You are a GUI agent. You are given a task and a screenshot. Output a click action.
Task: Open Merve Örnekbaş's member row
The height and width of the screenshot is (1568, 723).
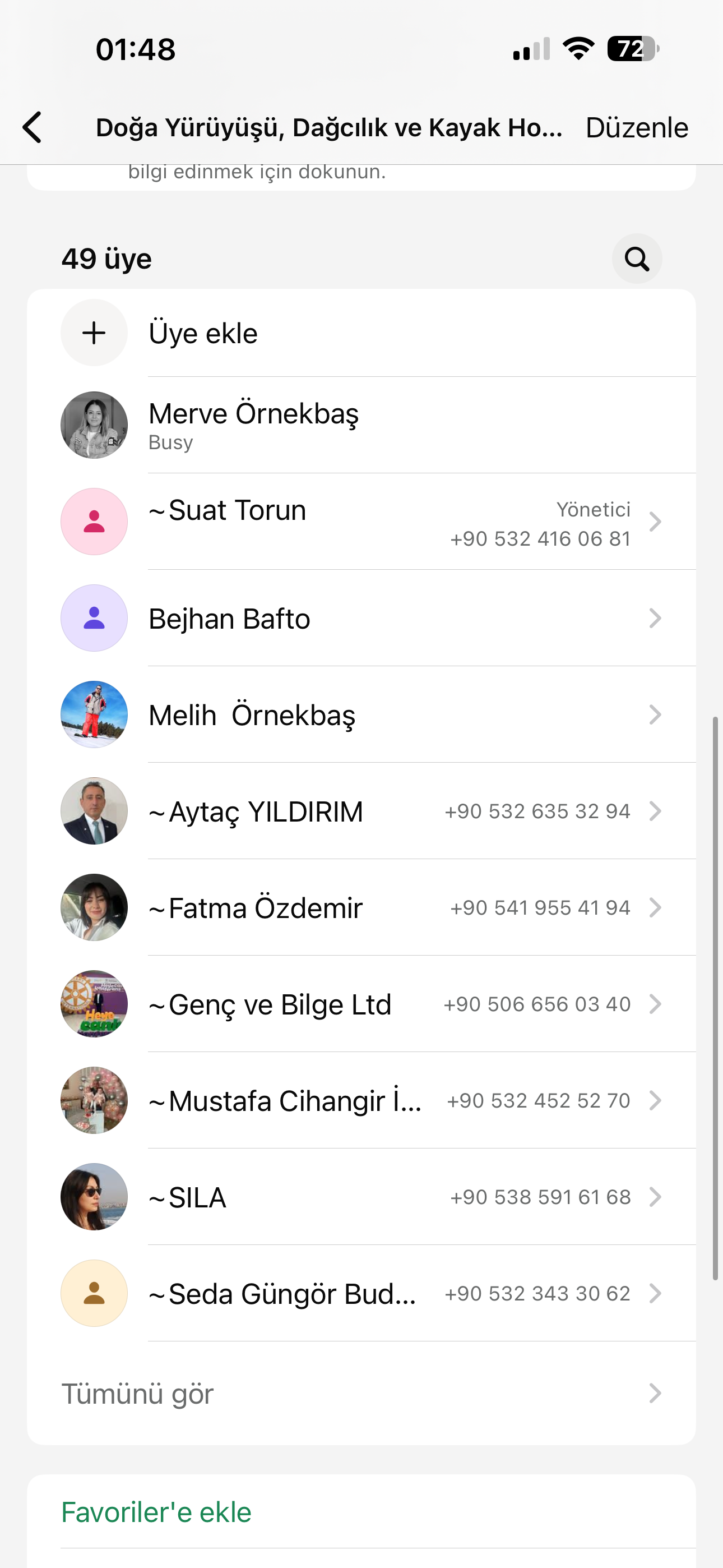click(361, 425)
